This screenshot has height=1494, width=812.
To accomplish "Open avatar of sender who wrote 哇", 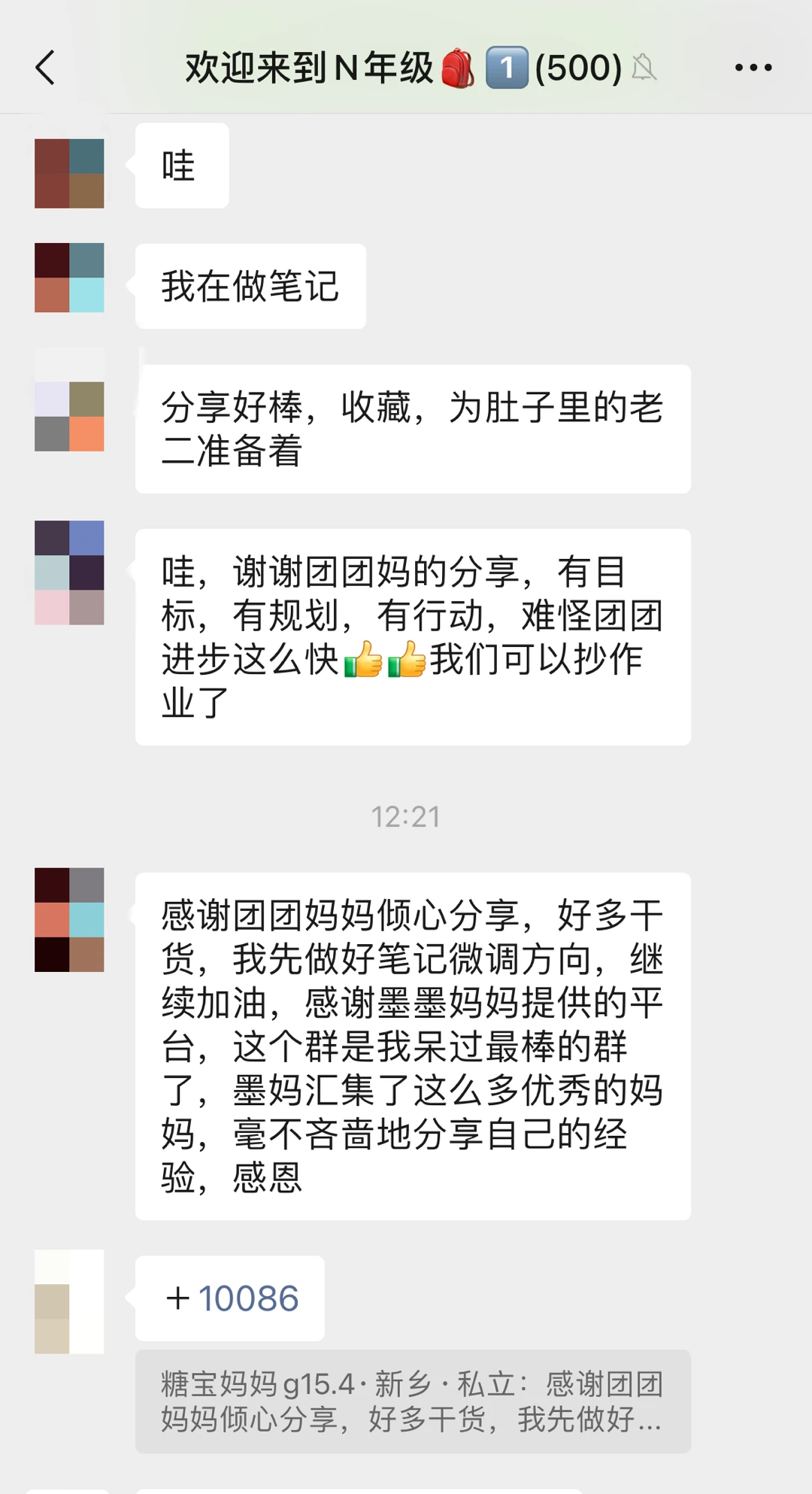I will [x=69, y=173].
